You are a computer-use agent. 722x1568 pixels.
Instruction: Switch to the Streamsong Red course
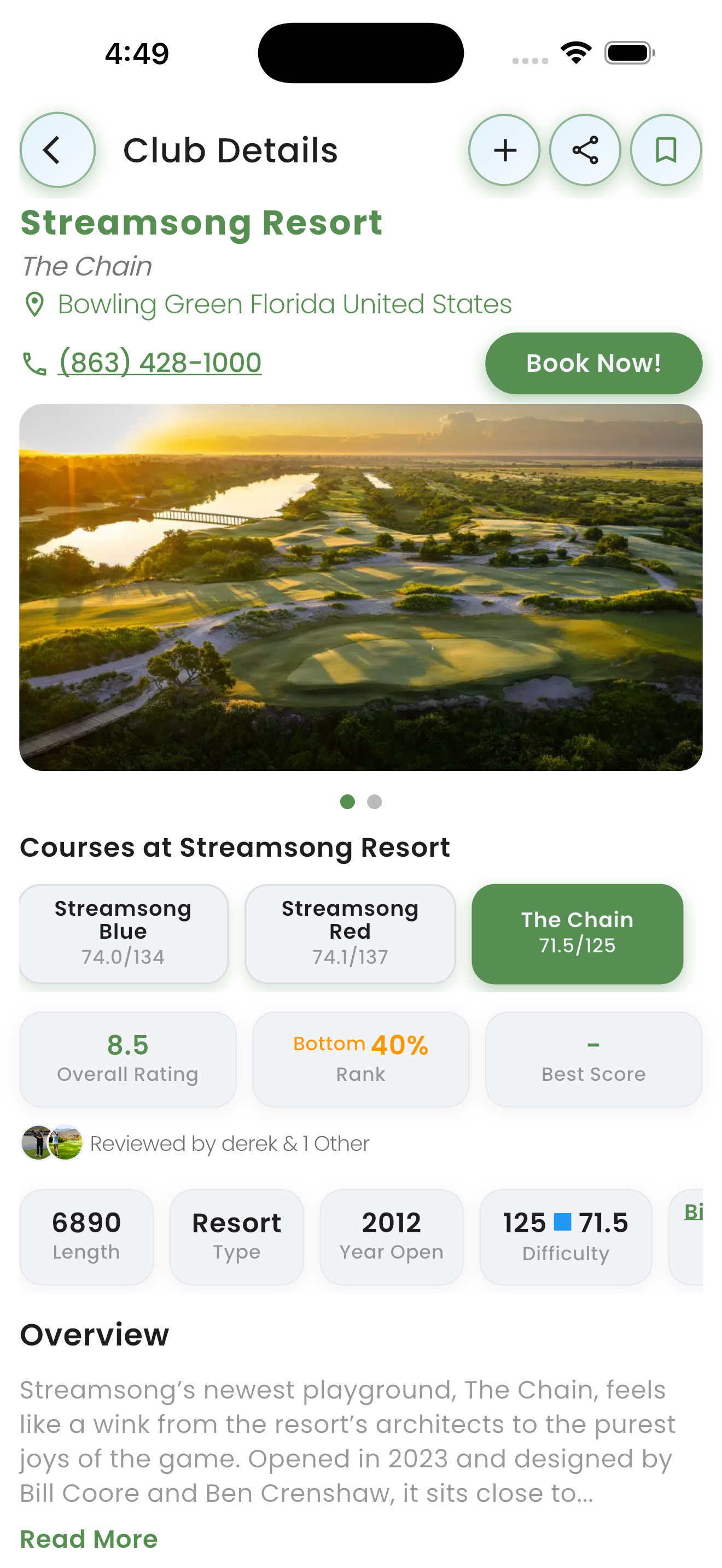(x=350, y=933)
